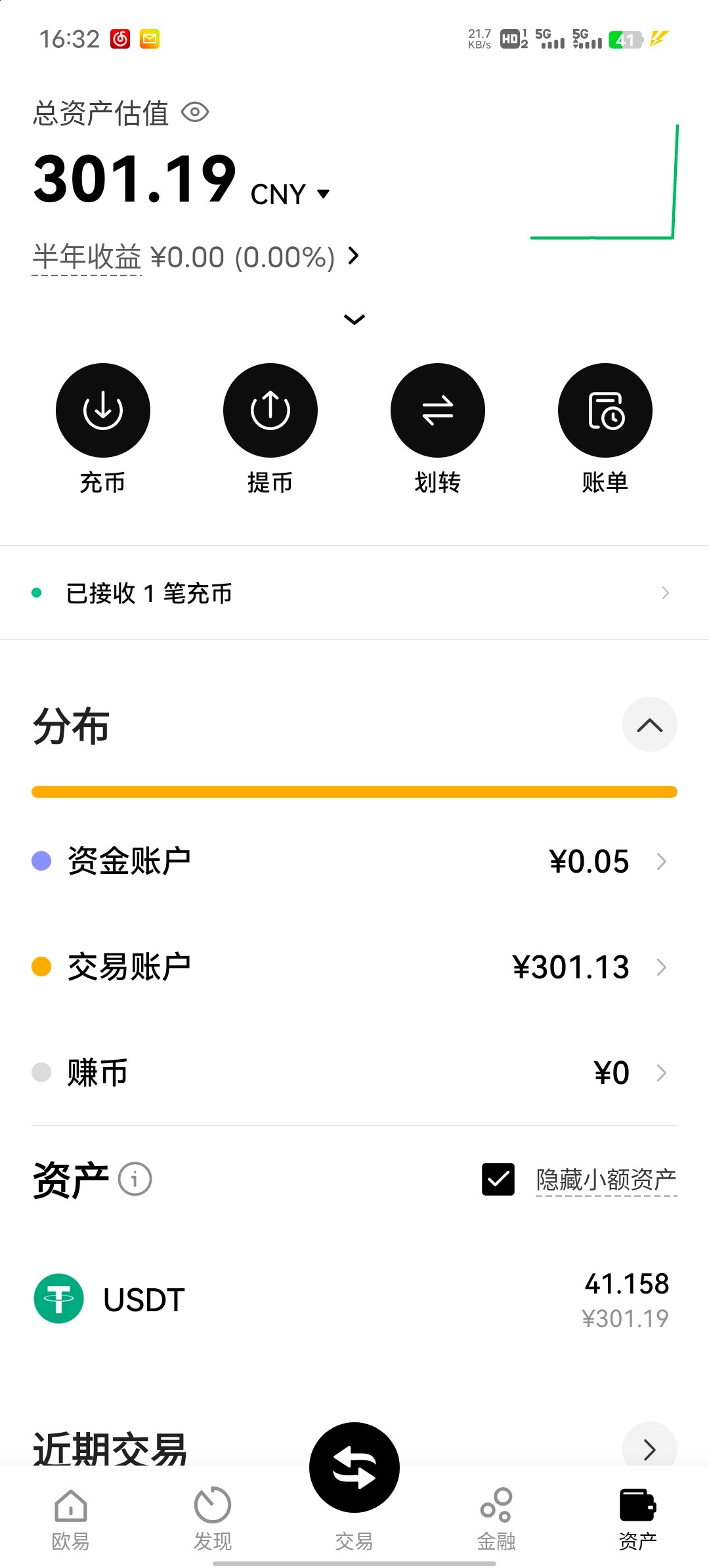Open 账单 bills history
709x1568 pixels.
(x=605, y=410)
